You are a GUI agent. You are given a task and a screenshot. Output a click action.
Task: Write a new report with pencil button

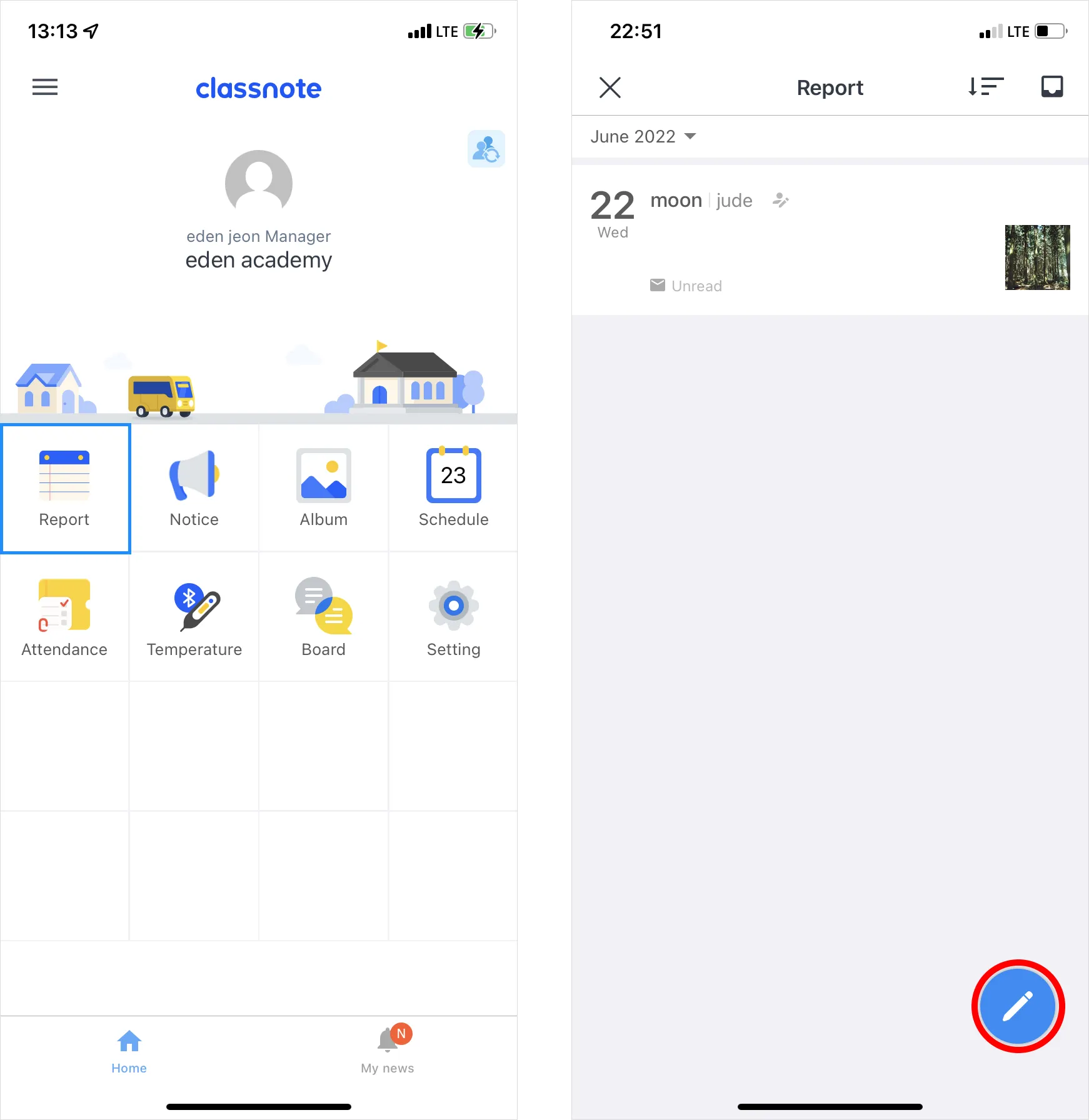coord(1017,1006)
